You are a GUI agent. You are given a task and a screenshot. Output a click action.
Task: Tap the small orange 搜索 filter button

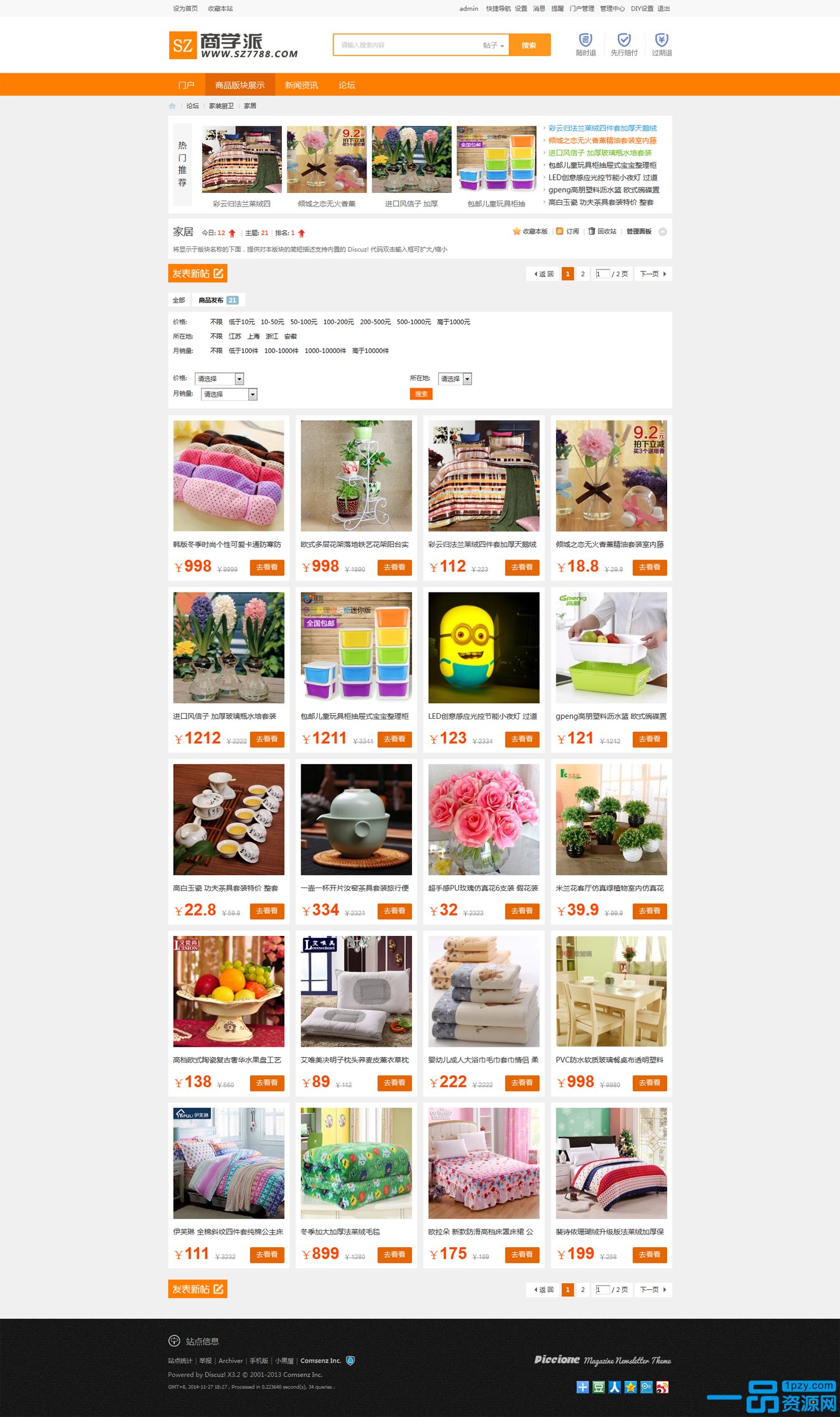coord(421,394)
